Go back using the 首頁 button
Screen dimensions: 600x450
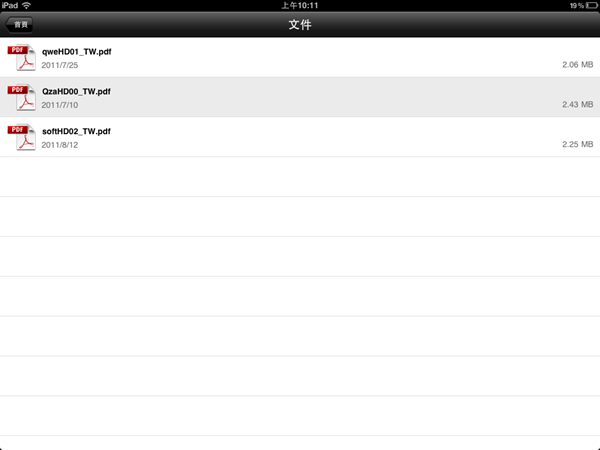(x=19, y=25)
